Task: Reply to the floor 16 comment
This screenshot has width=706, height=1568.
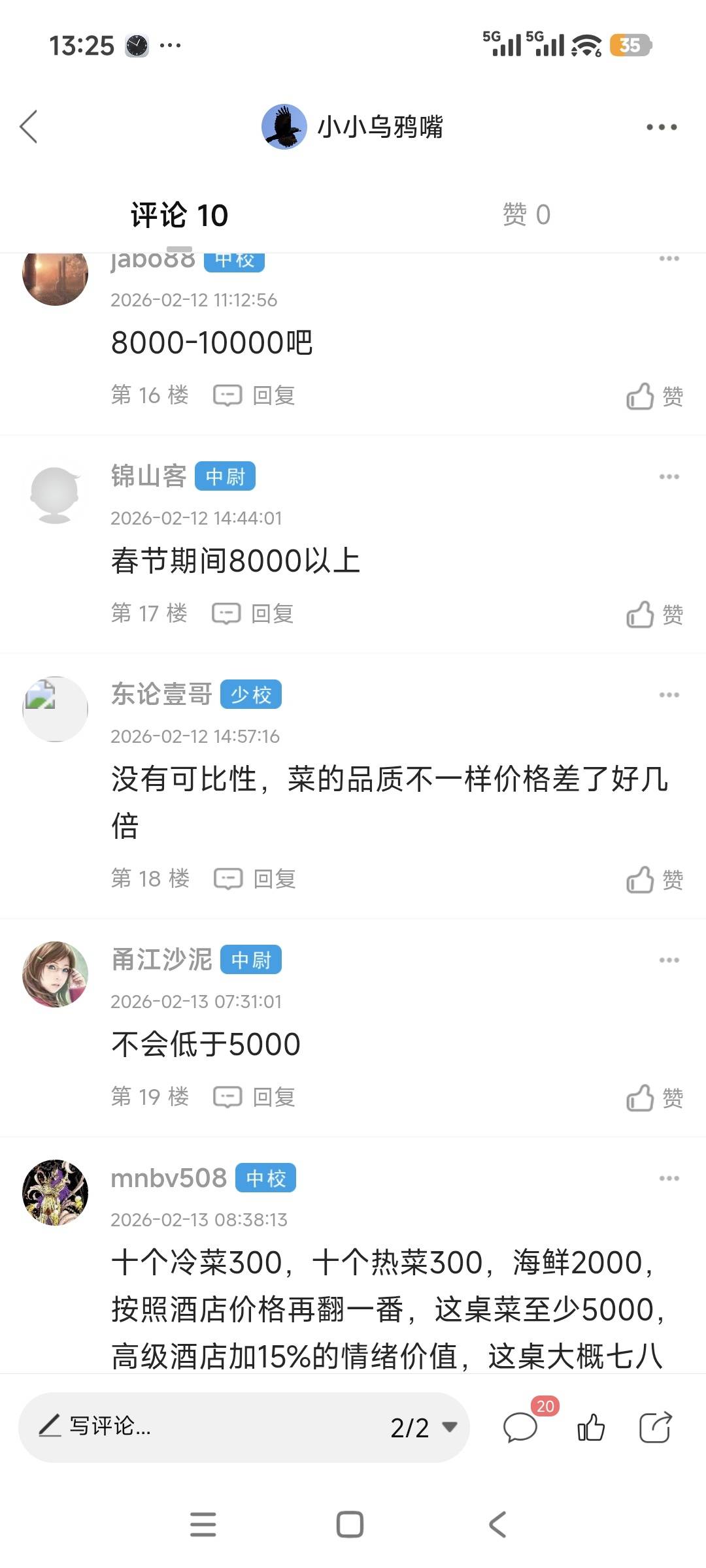Action: coord(255,395)
